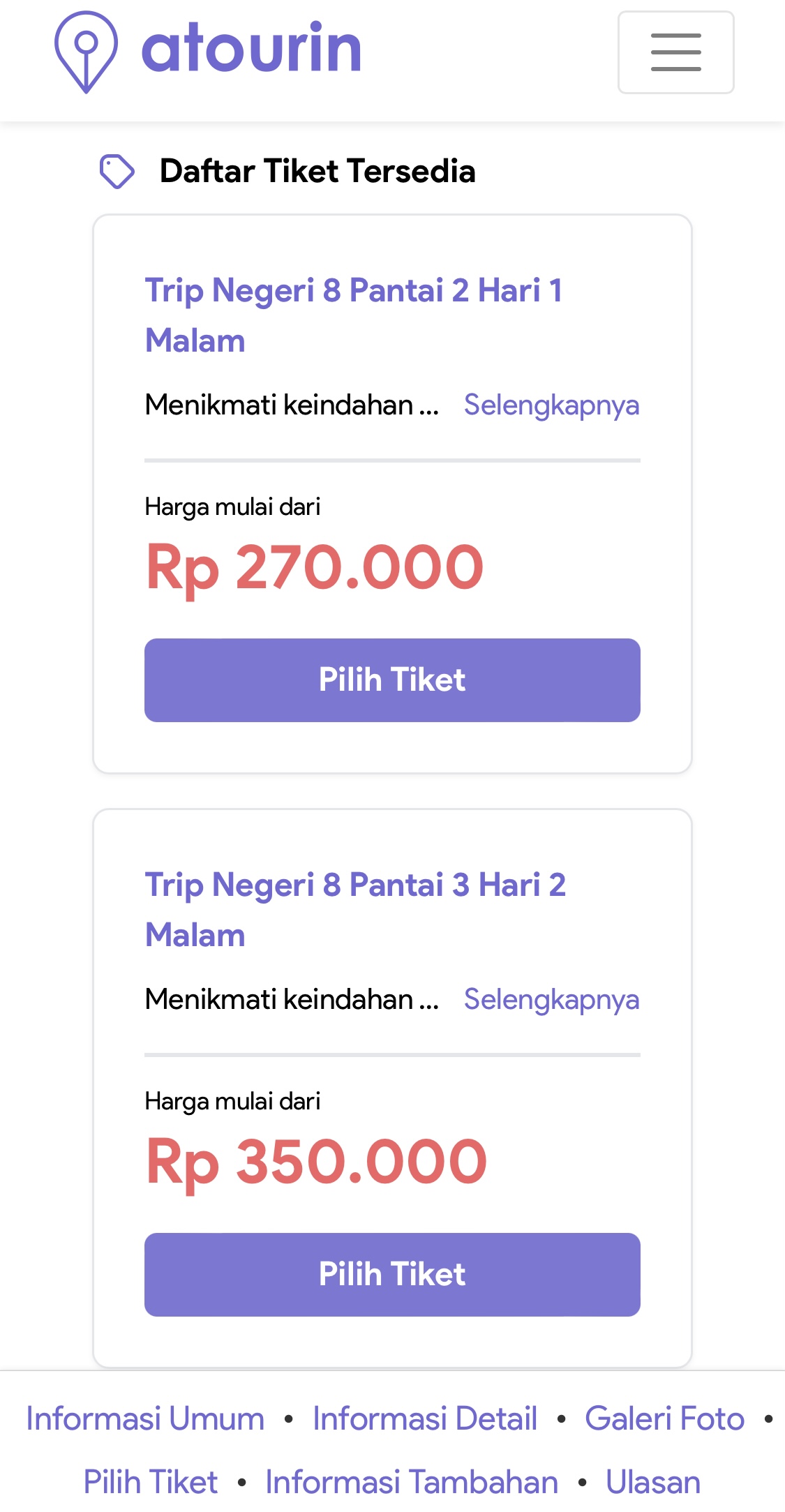The image size is (785, 1512).
Task: Select the Pilih Tiket link in the bottom bar
Action: click(151, 1482)
